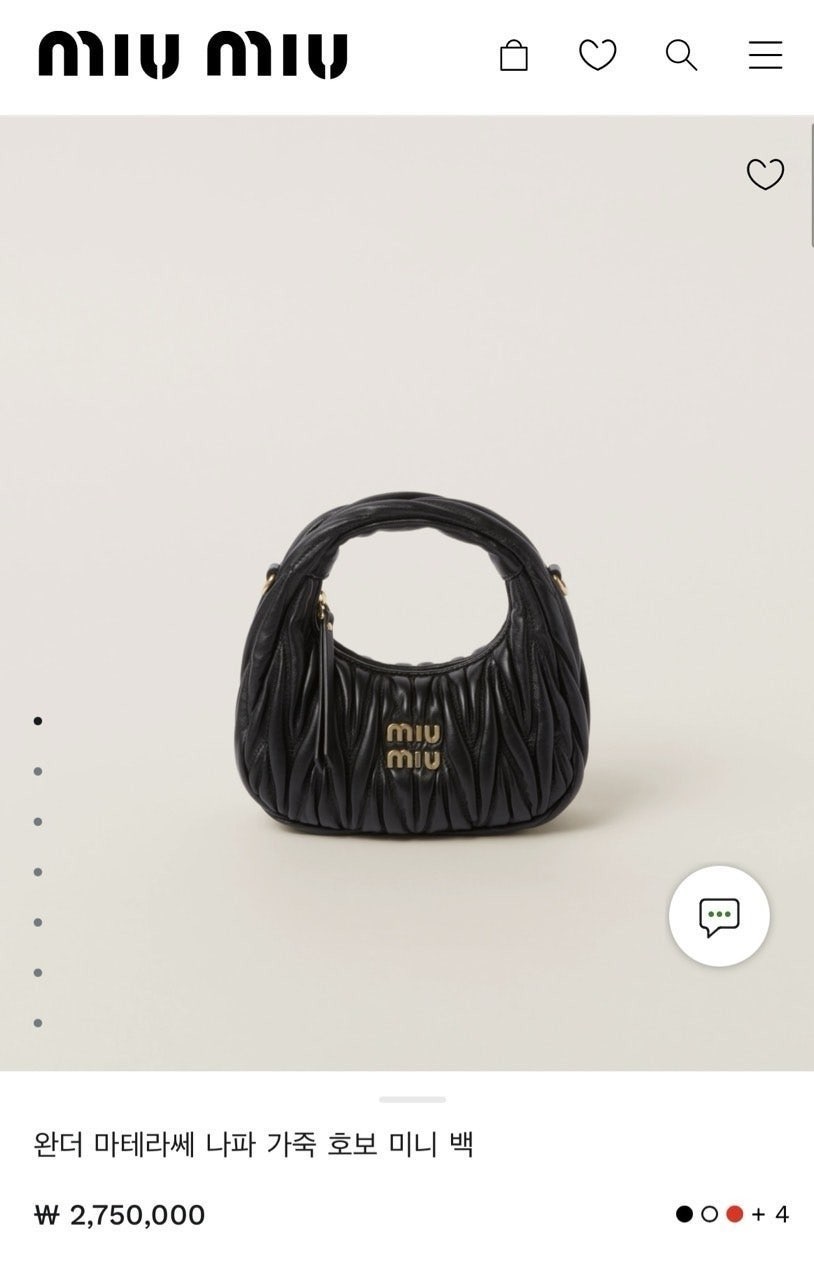814x1279 pixels.
Task: Go to Miu Miu home via logo
Action: click(x=193, y=56)
